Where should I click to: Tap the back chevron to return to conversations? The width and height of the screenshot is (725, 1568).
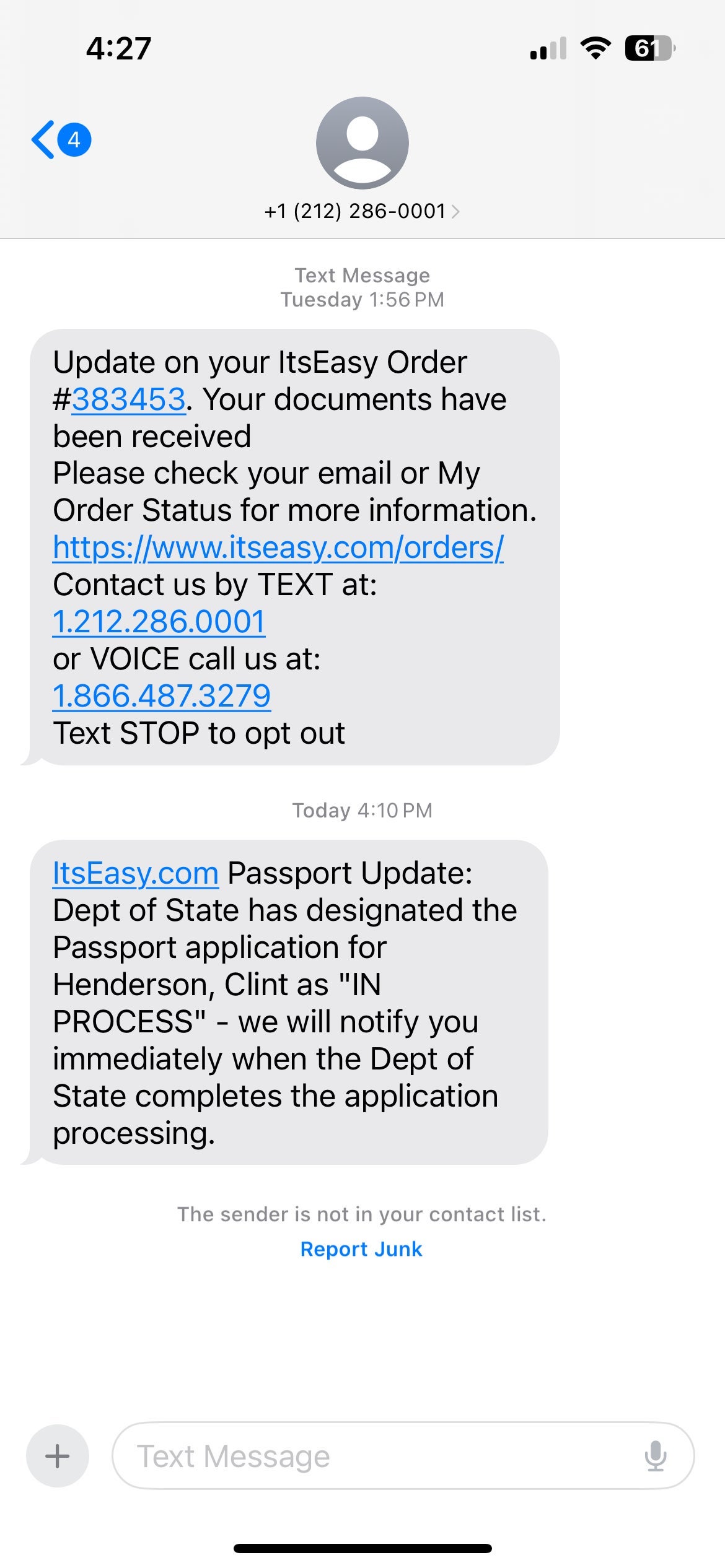click(x=43, y=140)
